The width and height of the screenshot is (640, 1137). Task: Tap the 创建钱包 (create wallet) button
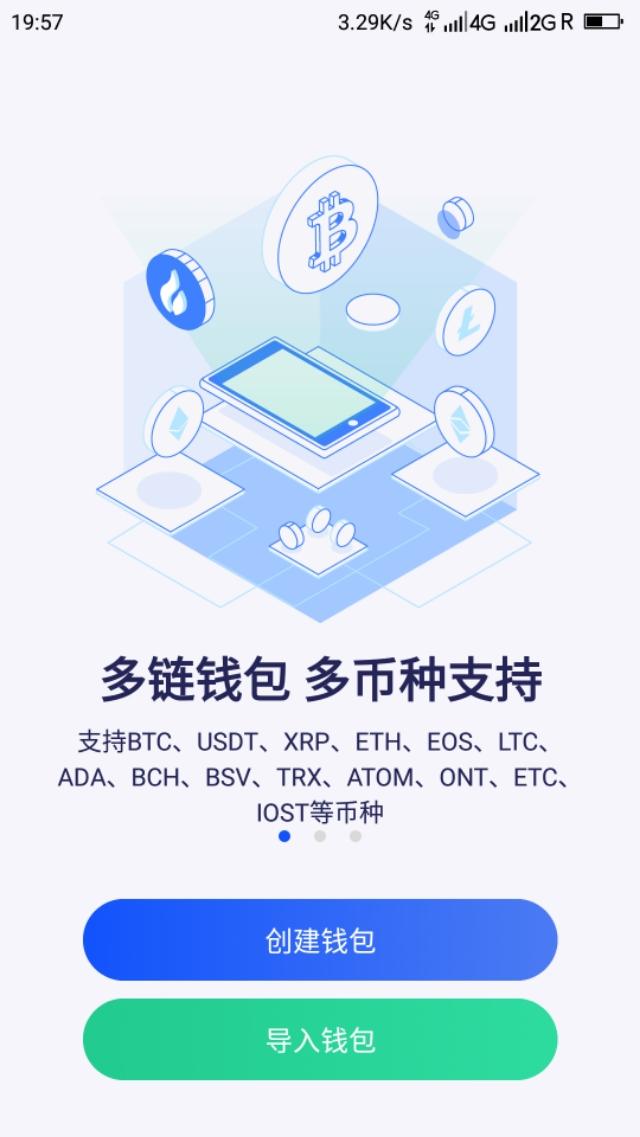point(320,940)
